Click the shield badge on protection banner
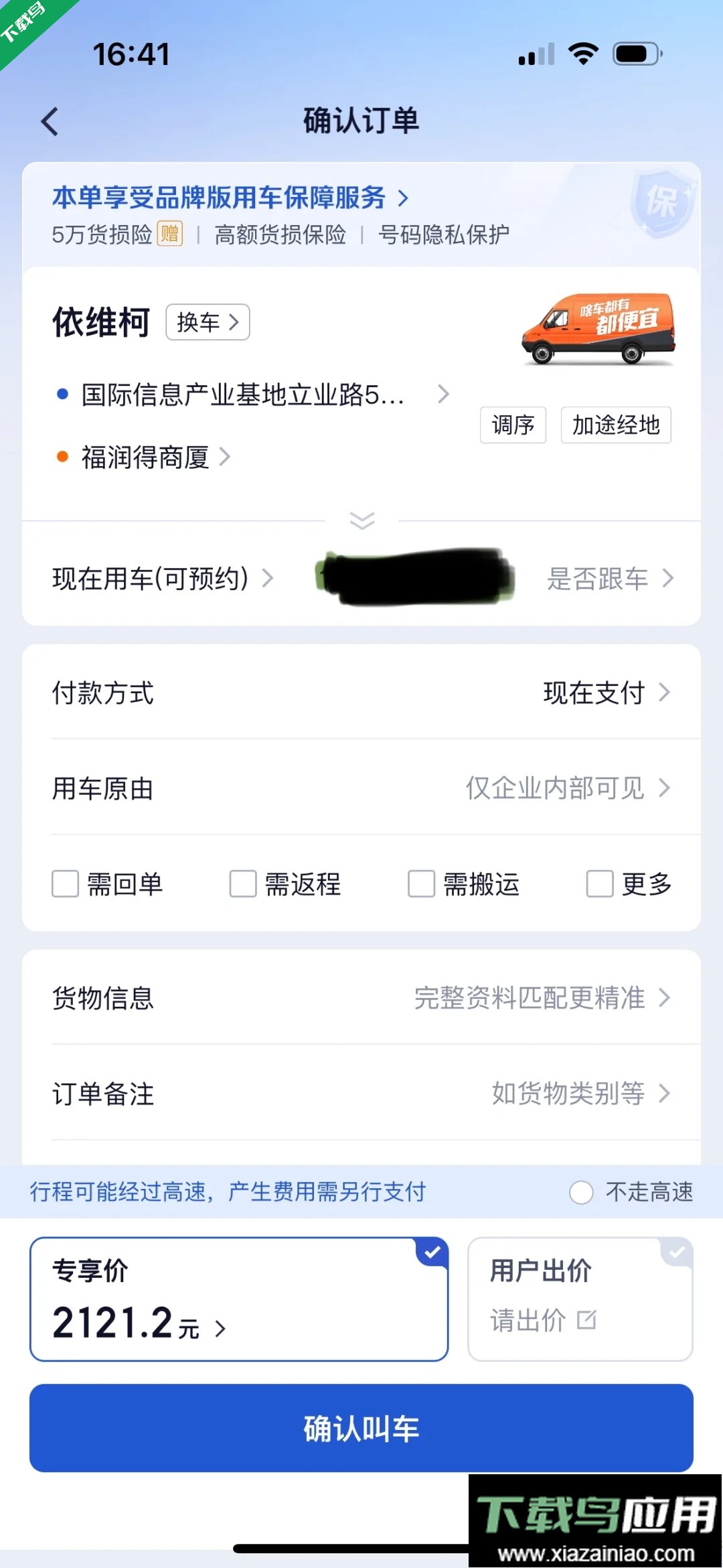Viewport: 723px width, 1568px height. [665, 202]
